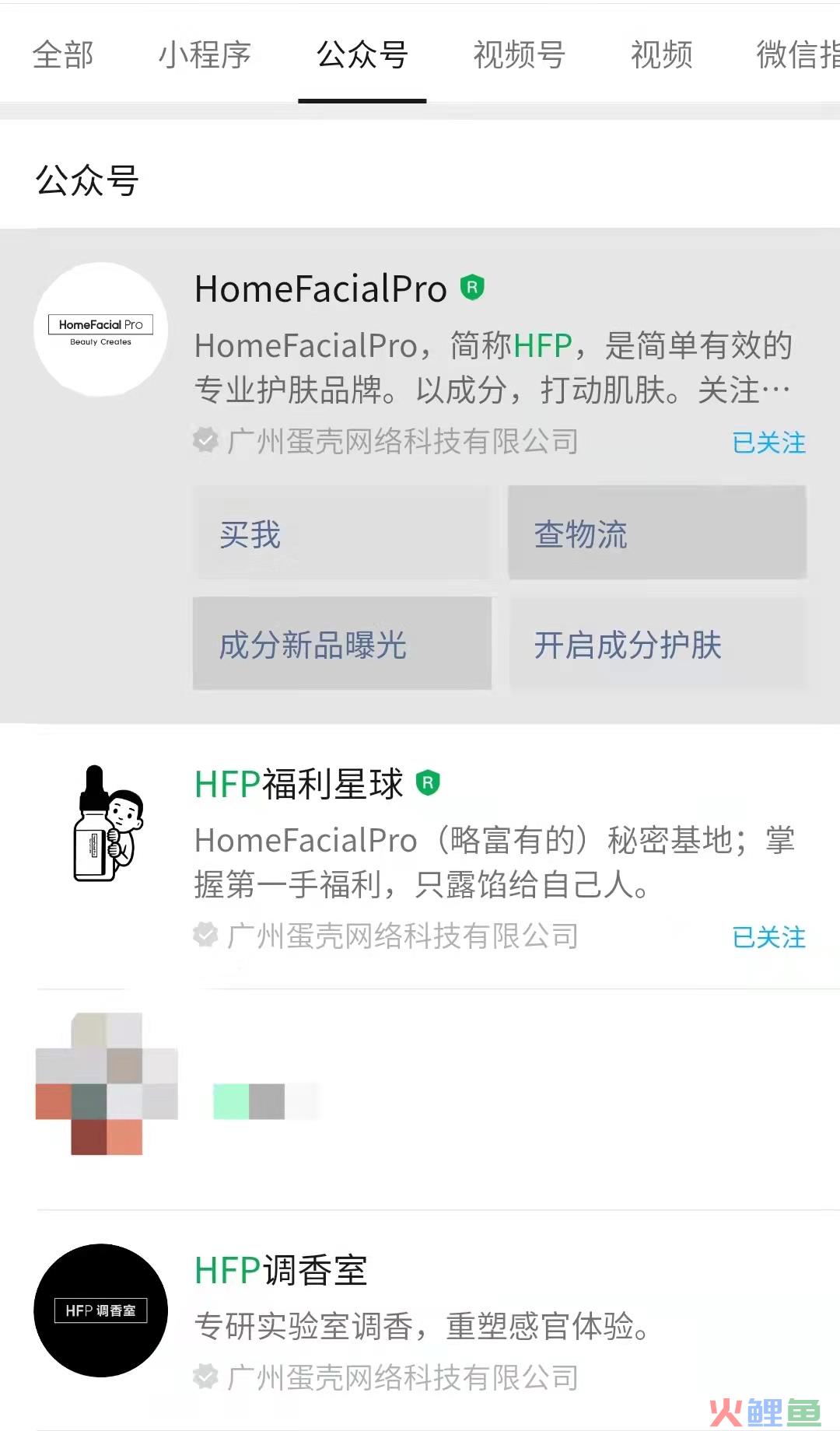Switch to the 全部 tab
The image size is (840, 1431).
point(63,55)
